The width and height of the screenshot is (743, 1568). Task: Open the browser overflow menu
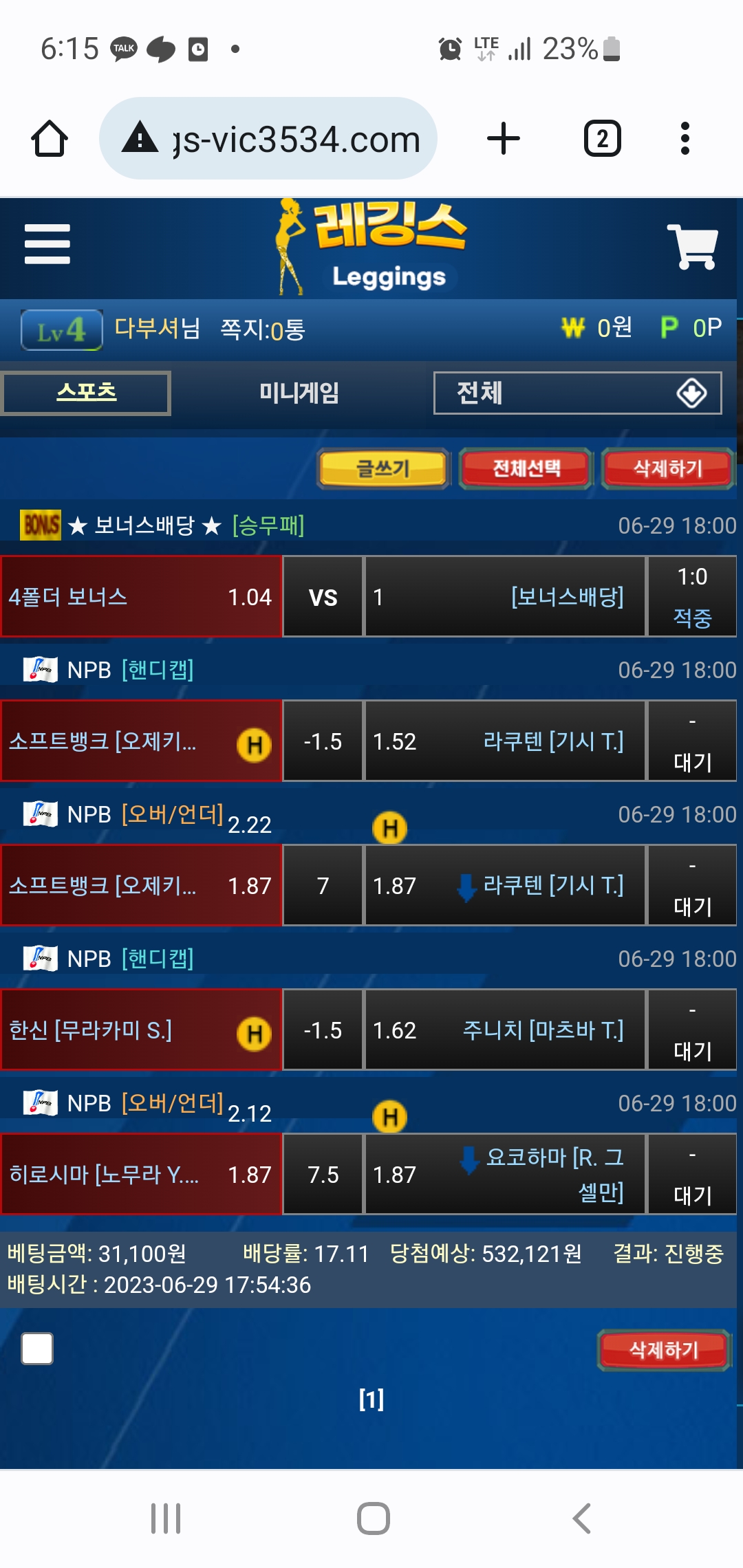[x=685, y=139]
